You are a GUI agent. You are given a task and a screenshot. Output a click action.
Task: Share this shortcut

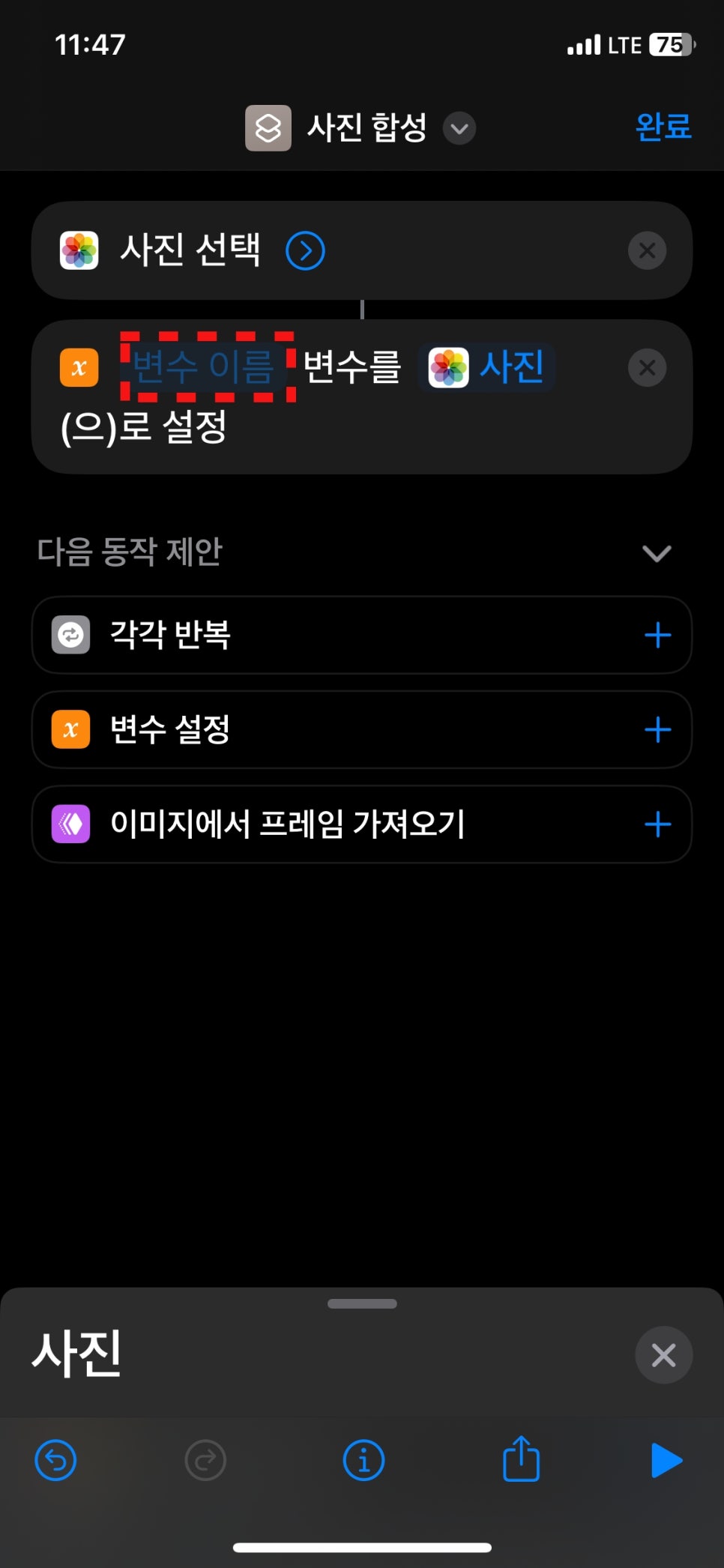point(521,1459)
